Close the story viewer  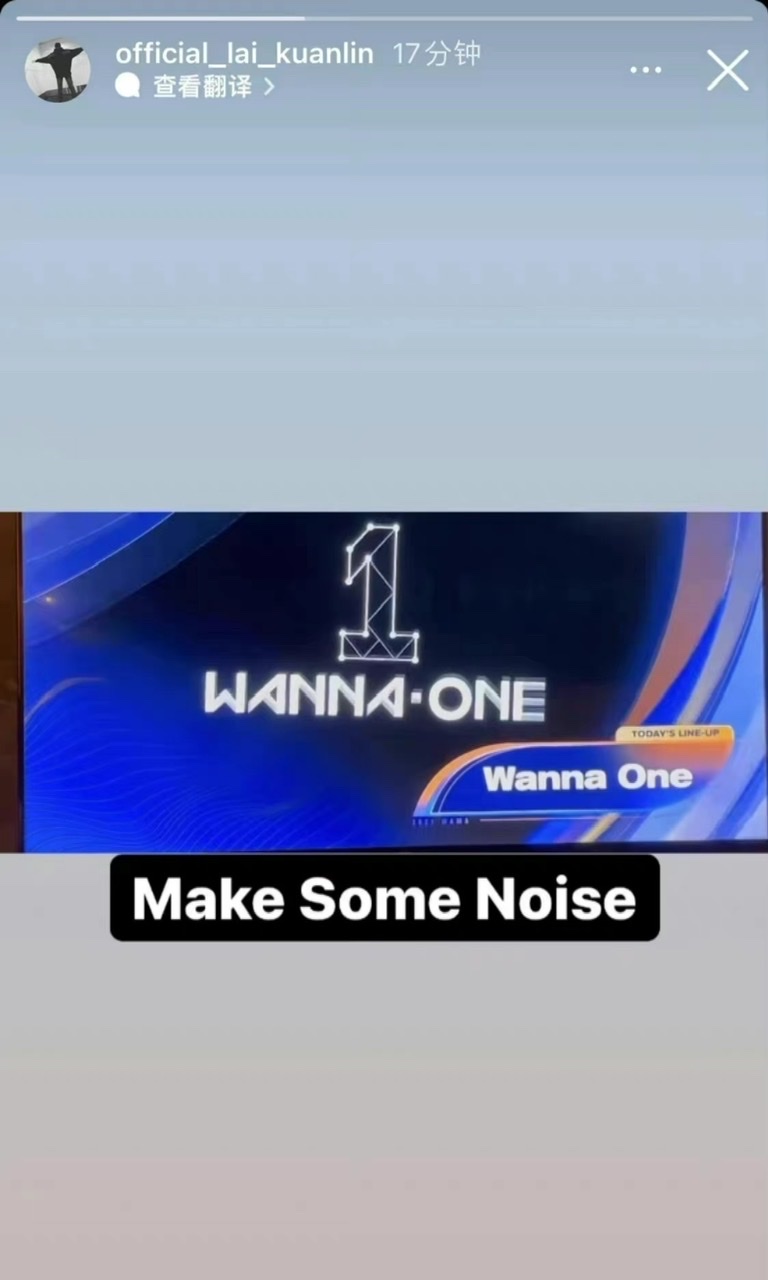[727, 71]
